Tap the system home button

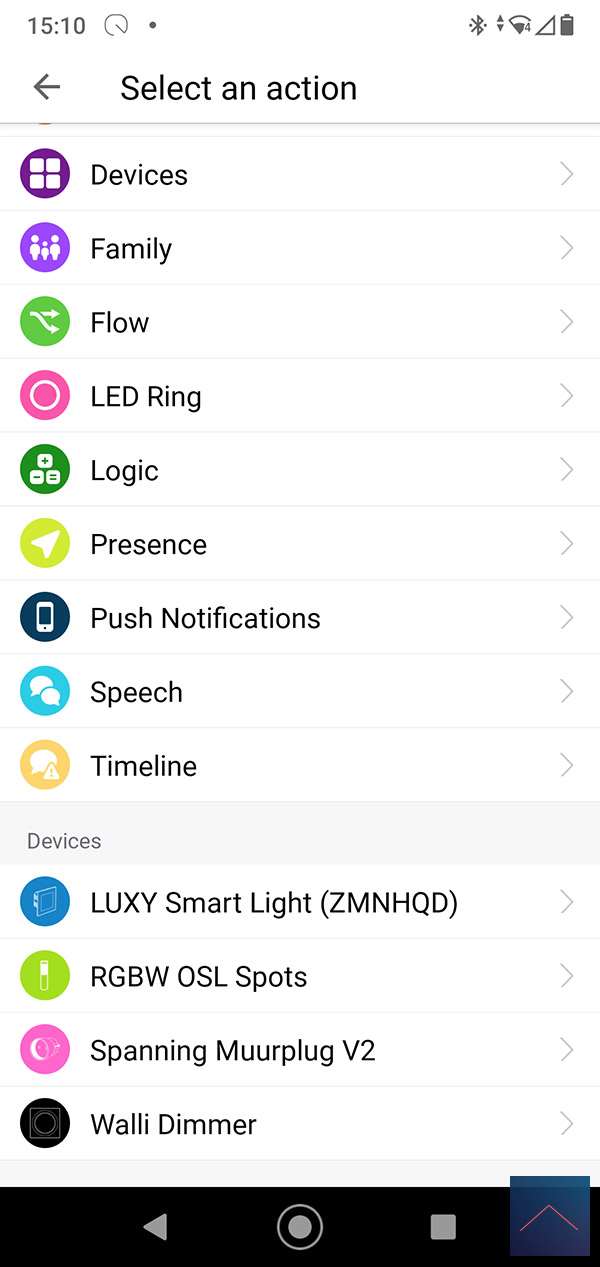300,1227
